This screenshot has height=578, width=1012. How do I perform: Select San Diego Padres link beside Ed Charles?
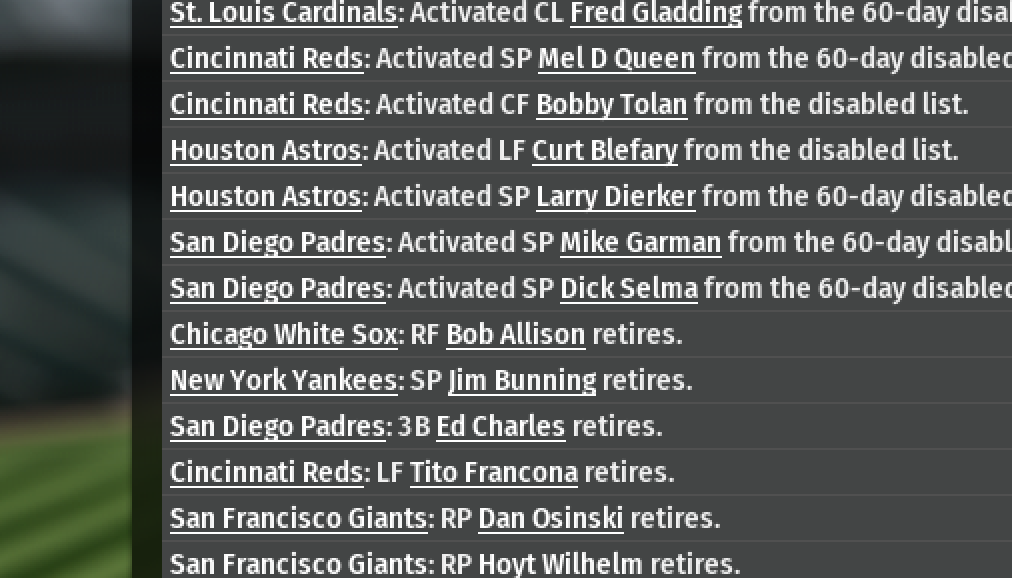pos(277,426)
